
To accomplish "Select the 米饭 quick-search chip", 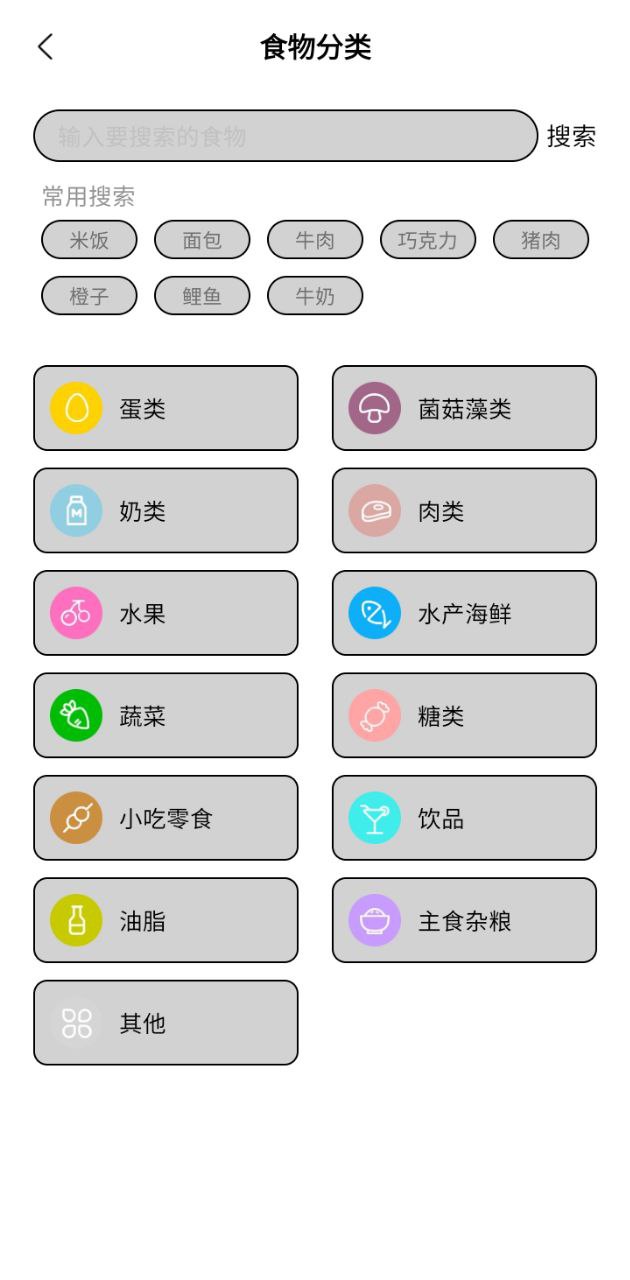I will point(89,240).
